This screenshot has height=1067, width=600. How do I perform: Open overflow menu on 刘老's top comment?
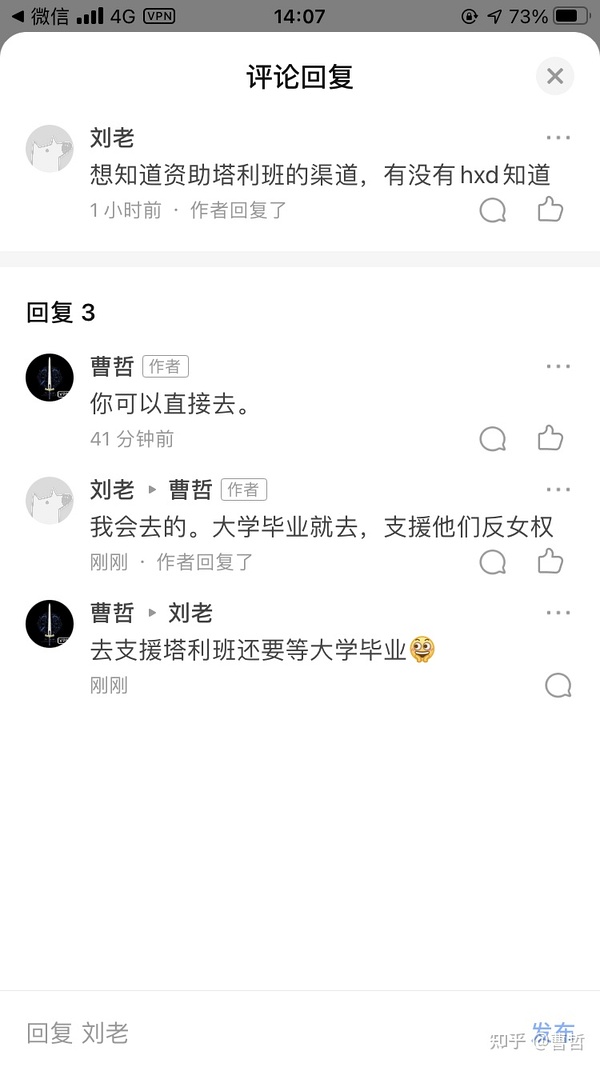[558, 138]
